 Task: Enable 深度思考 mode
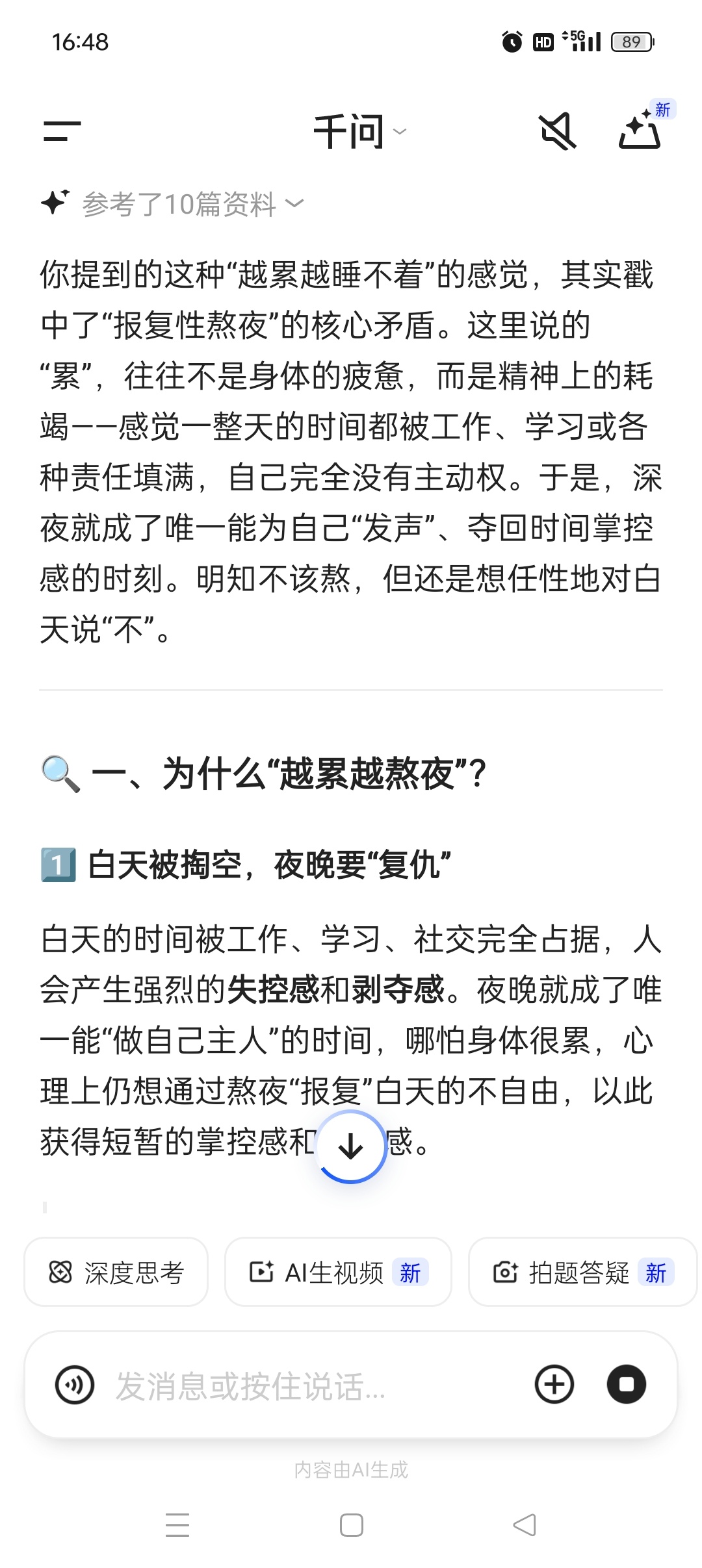pos(116,1272)
